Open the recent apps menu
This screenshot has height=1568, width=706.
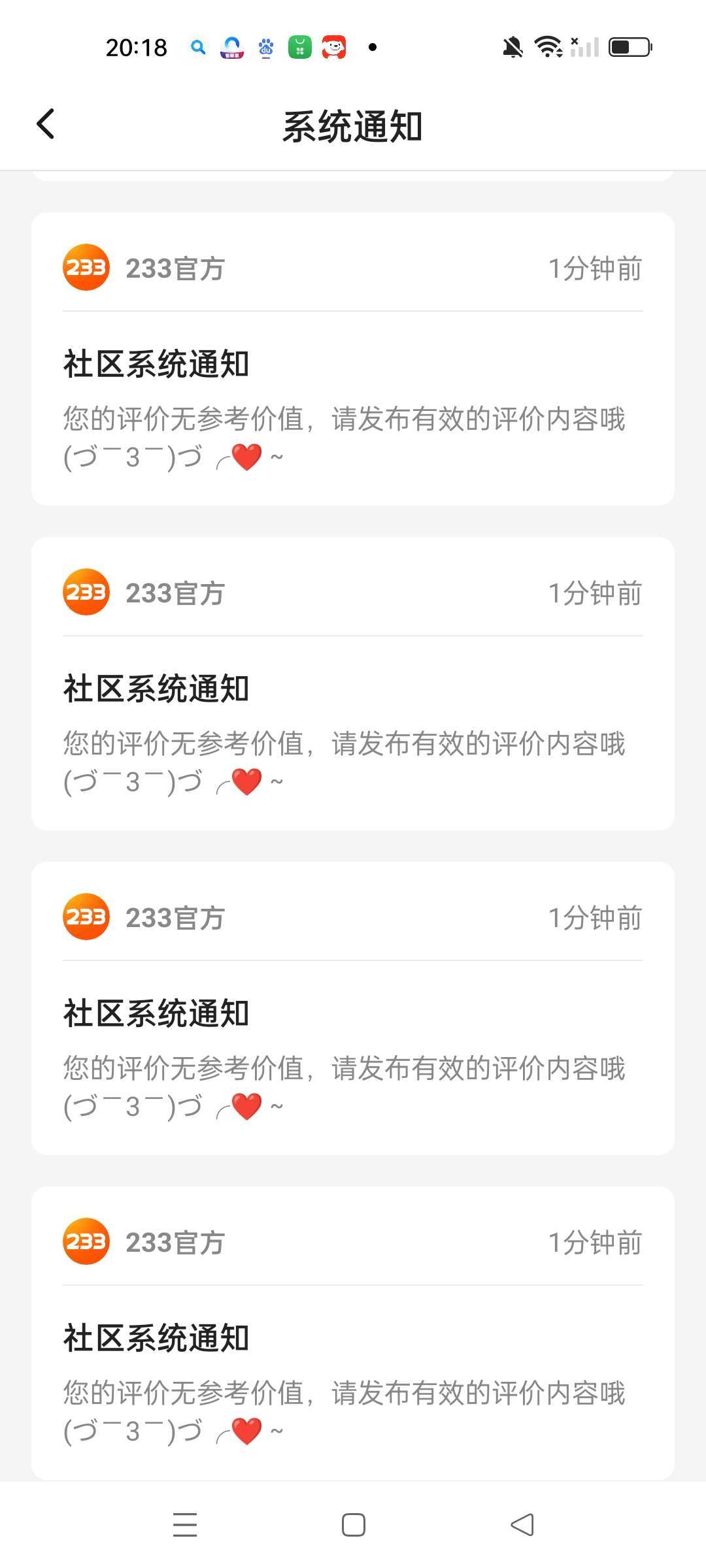coord(185,1525)
